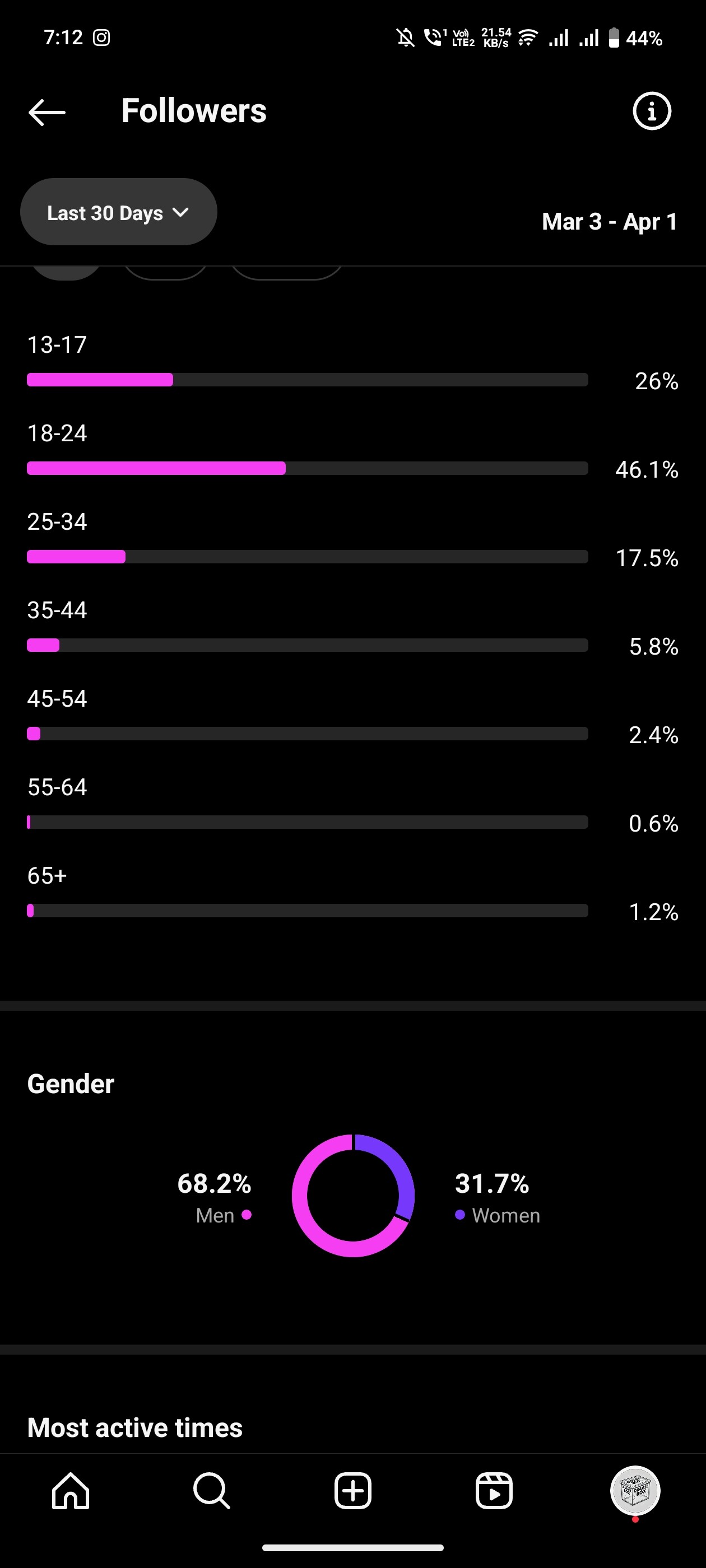The height and width of the screenshot is (1568, 706).
Task: Open the info icon for Followers
Action: coord(651,111)
